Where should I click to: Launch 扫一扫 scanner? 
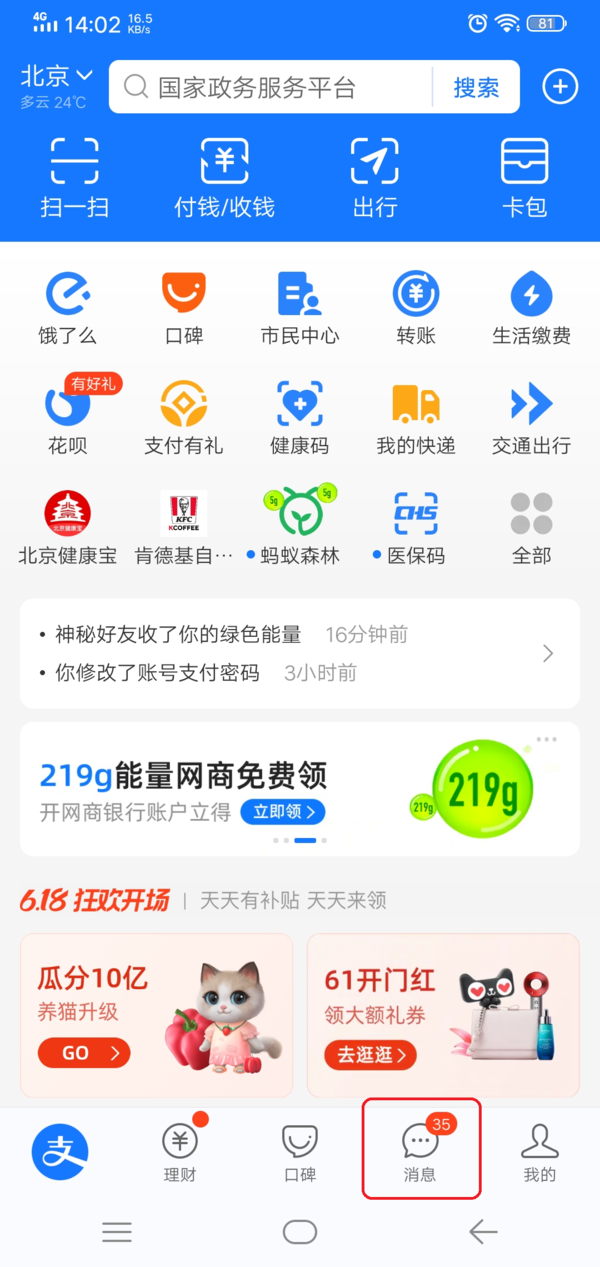click(75, 177)
